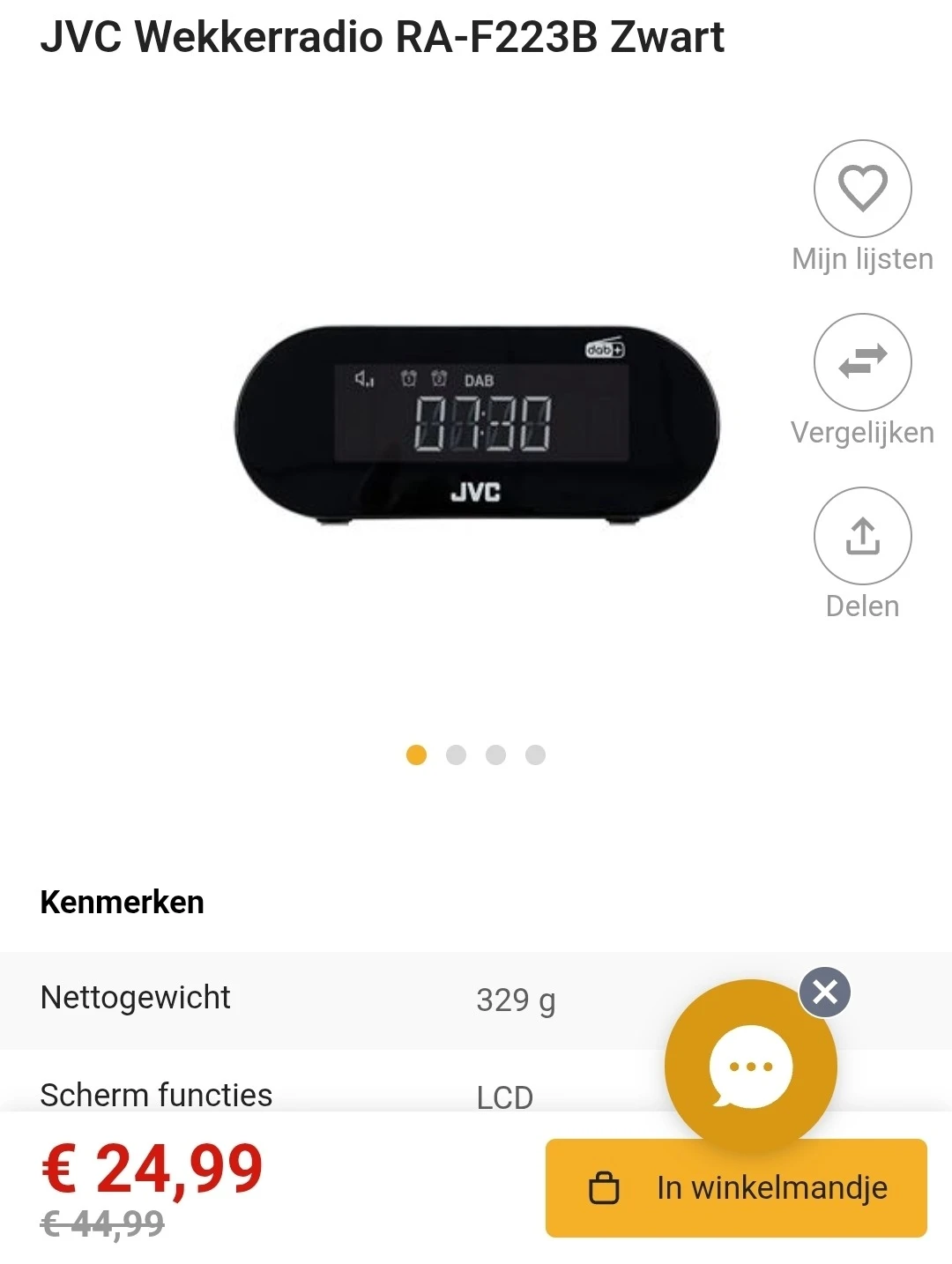
Task: Select the second carousel dot
Action: (456, 755)
